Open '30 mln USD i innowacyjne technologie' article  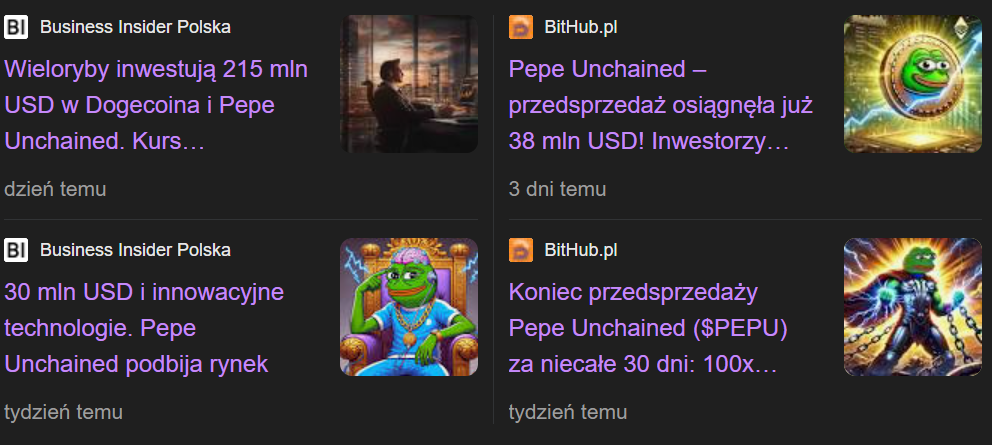click(x=145, y=328)
